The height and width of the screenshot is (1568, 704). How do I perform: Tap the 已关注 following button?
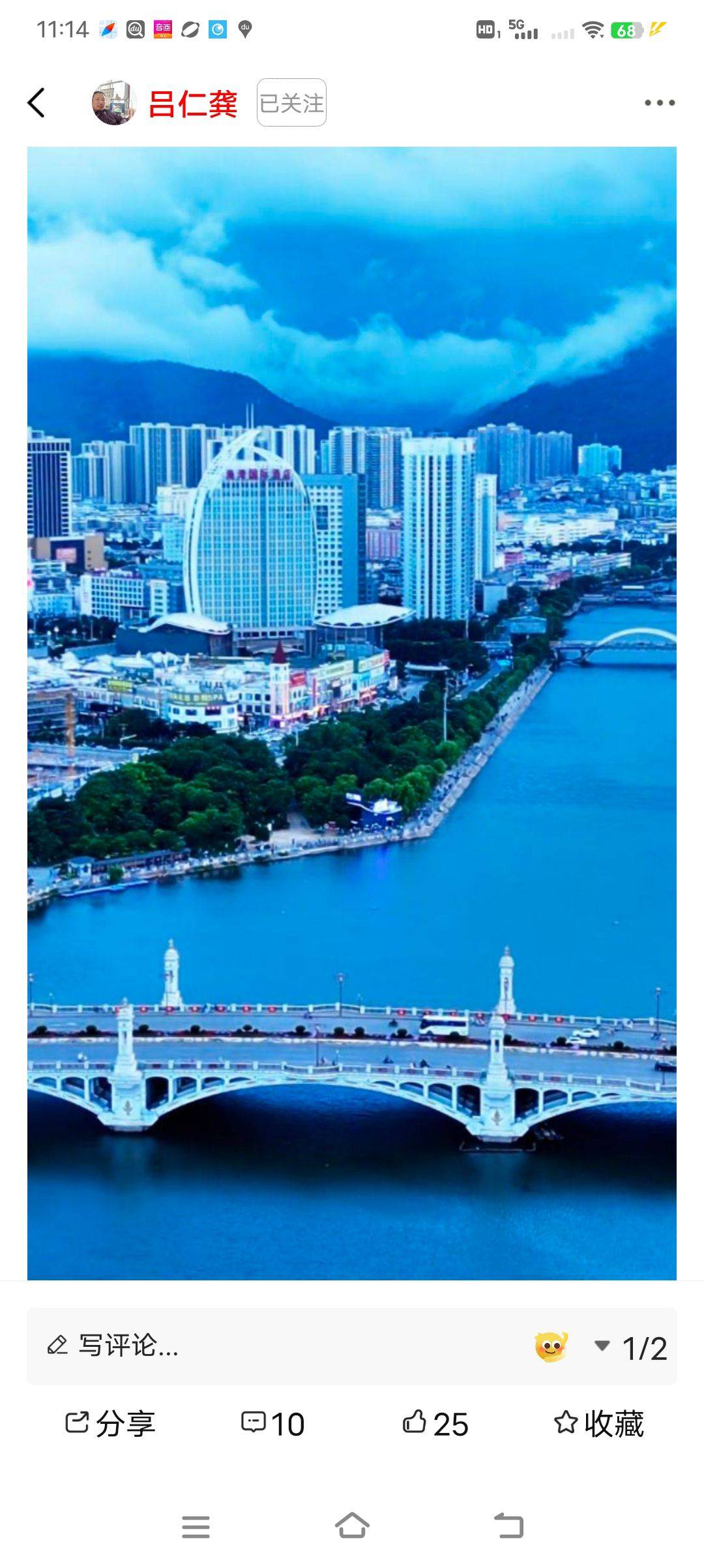point(291,103)
